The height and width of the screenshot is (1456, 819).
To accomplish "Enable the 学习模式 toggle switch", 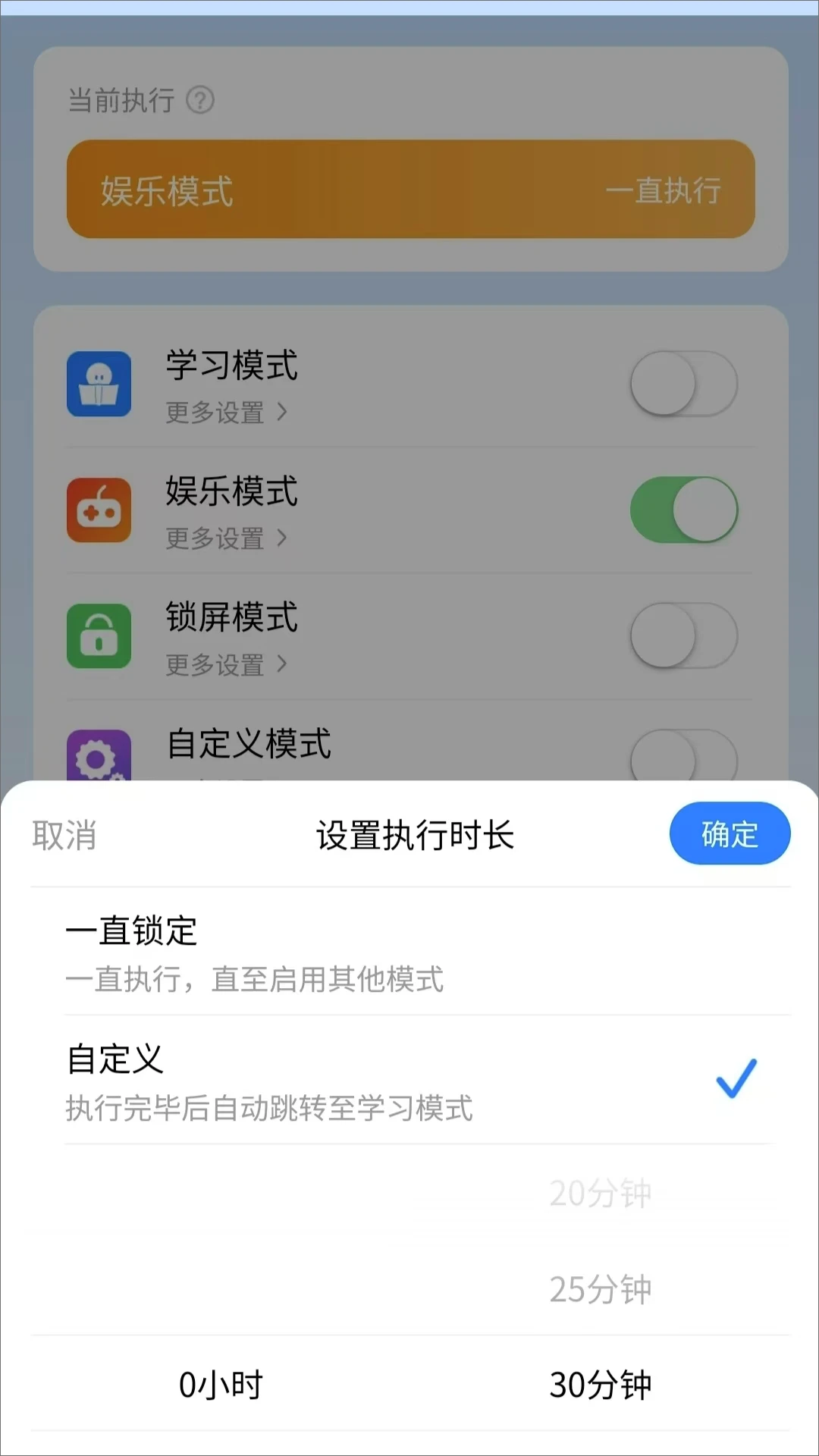I will click(x=682, y=384).
